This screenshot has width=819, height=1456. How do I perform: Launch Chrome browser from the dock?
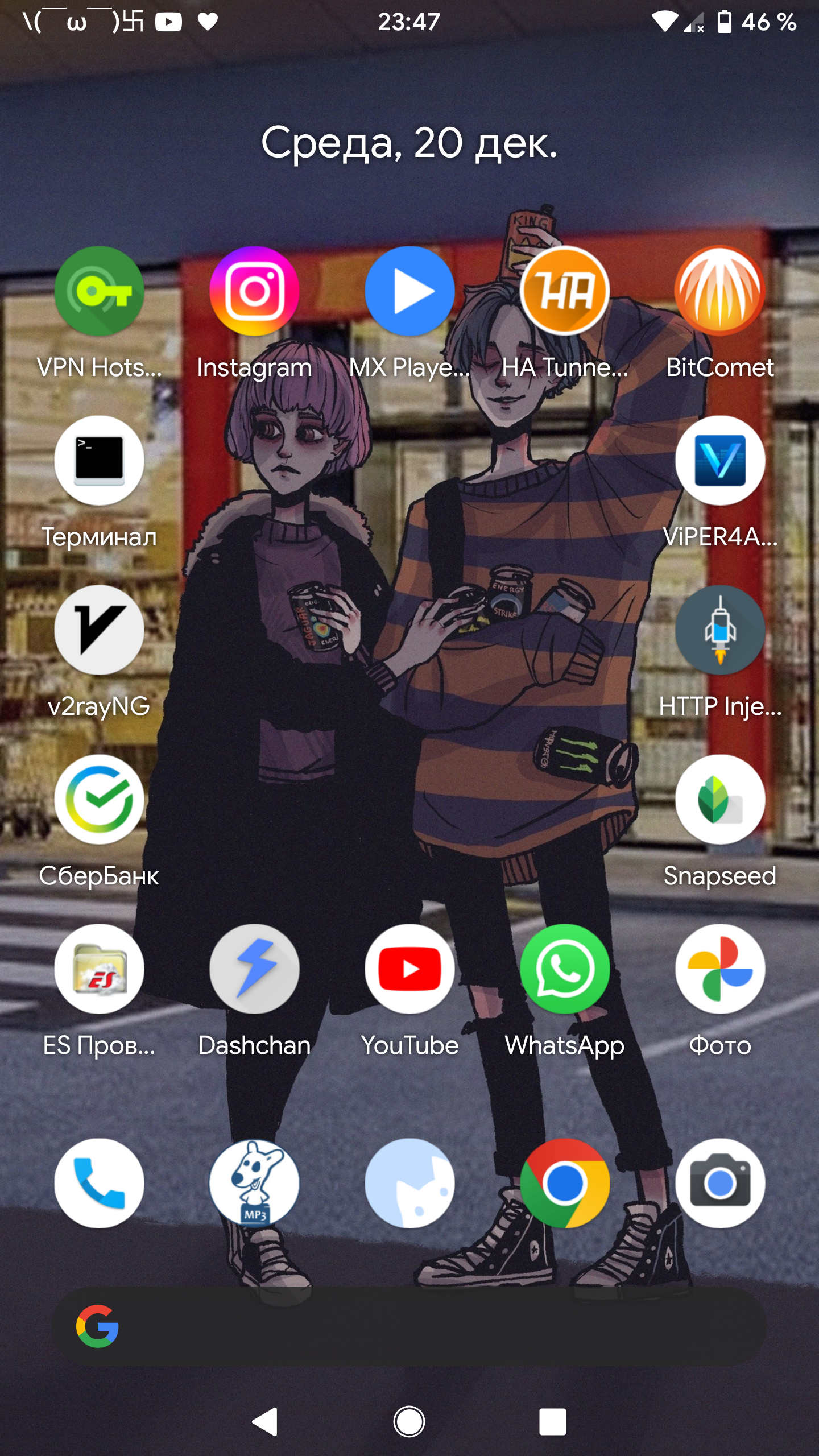pos(565,1183)
